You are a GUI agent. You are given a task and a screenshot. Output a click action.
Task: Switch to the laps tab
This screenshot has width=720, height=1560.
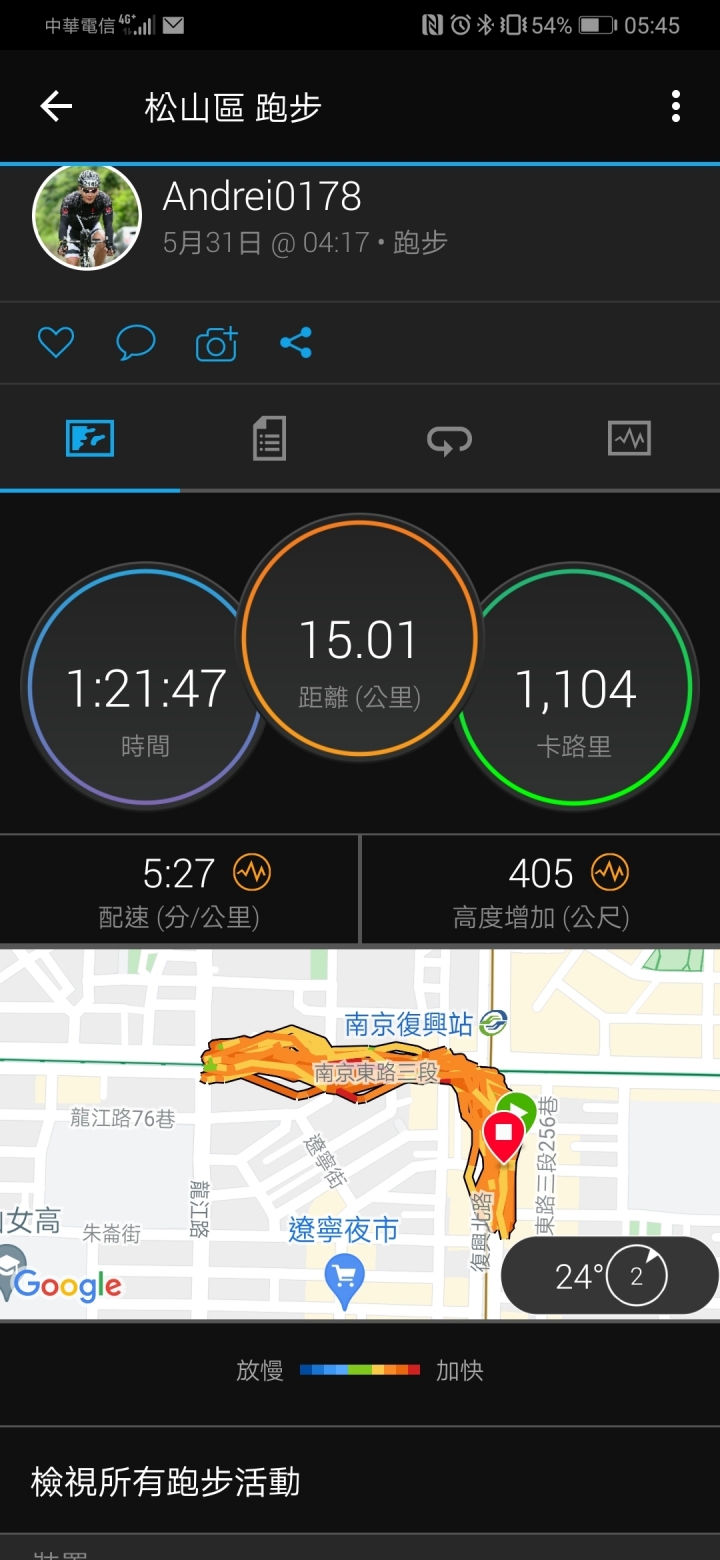click(449, 439)
